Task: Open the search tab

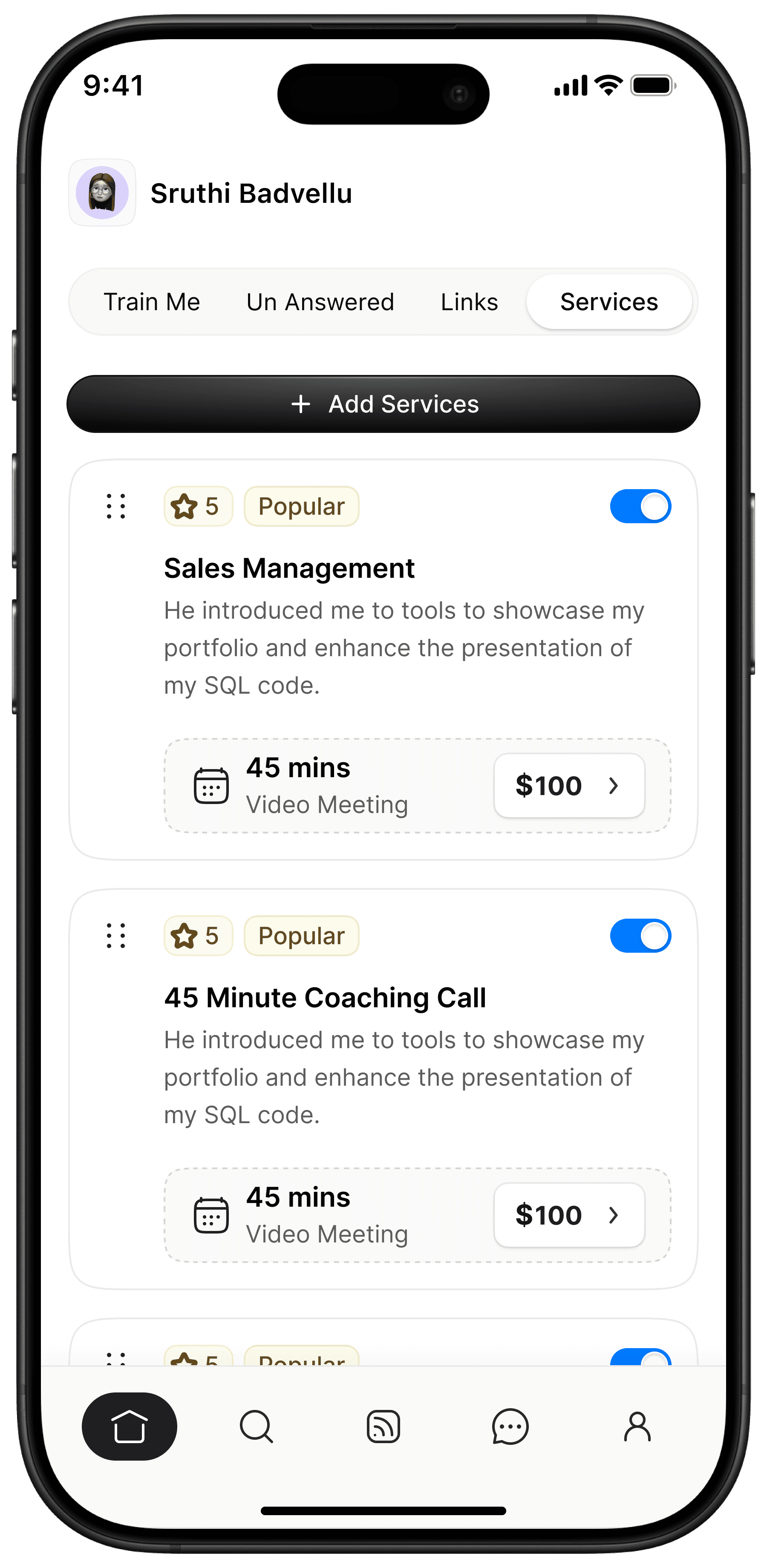Action: 256,1426
